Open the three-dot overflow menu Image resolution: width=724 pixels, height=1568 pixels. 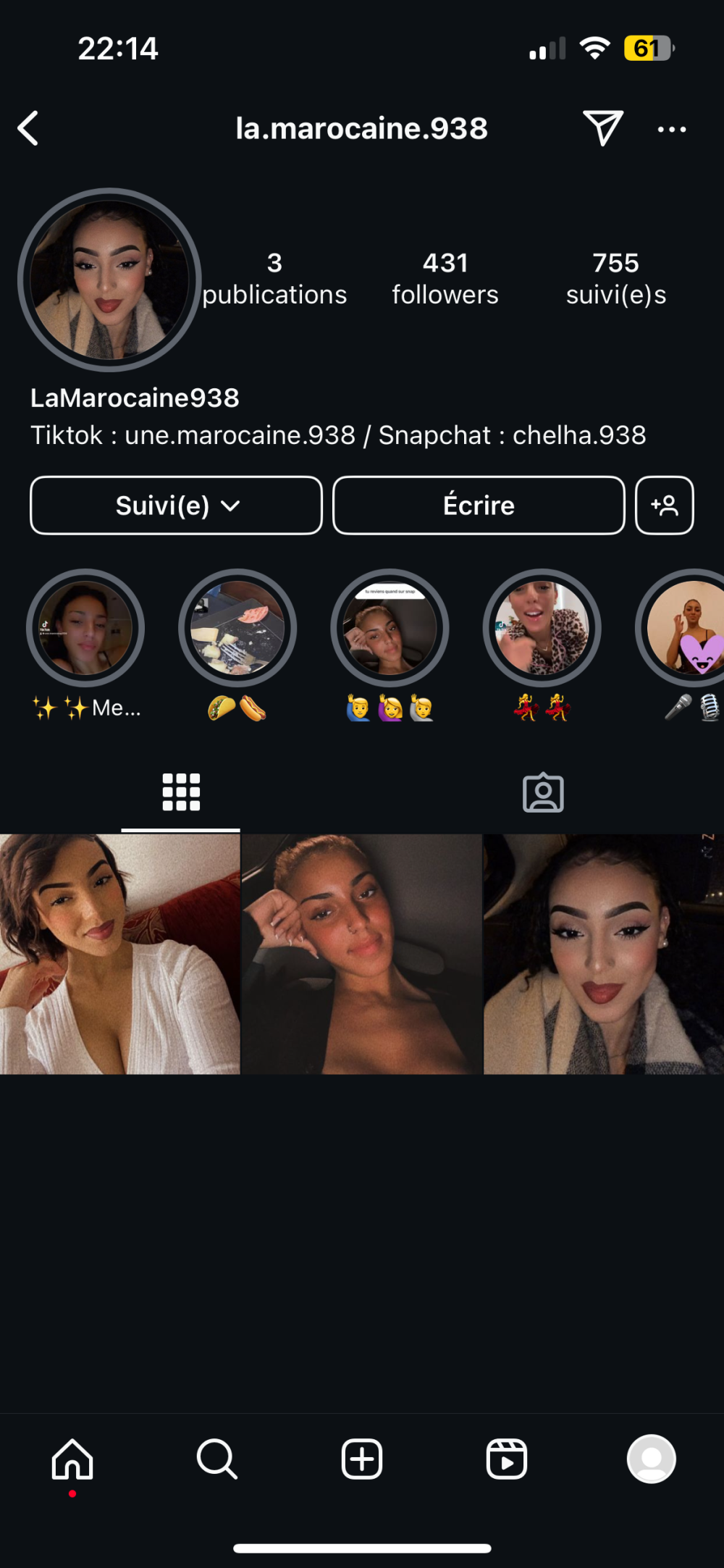pyautogui.click(x=671, y=130)
